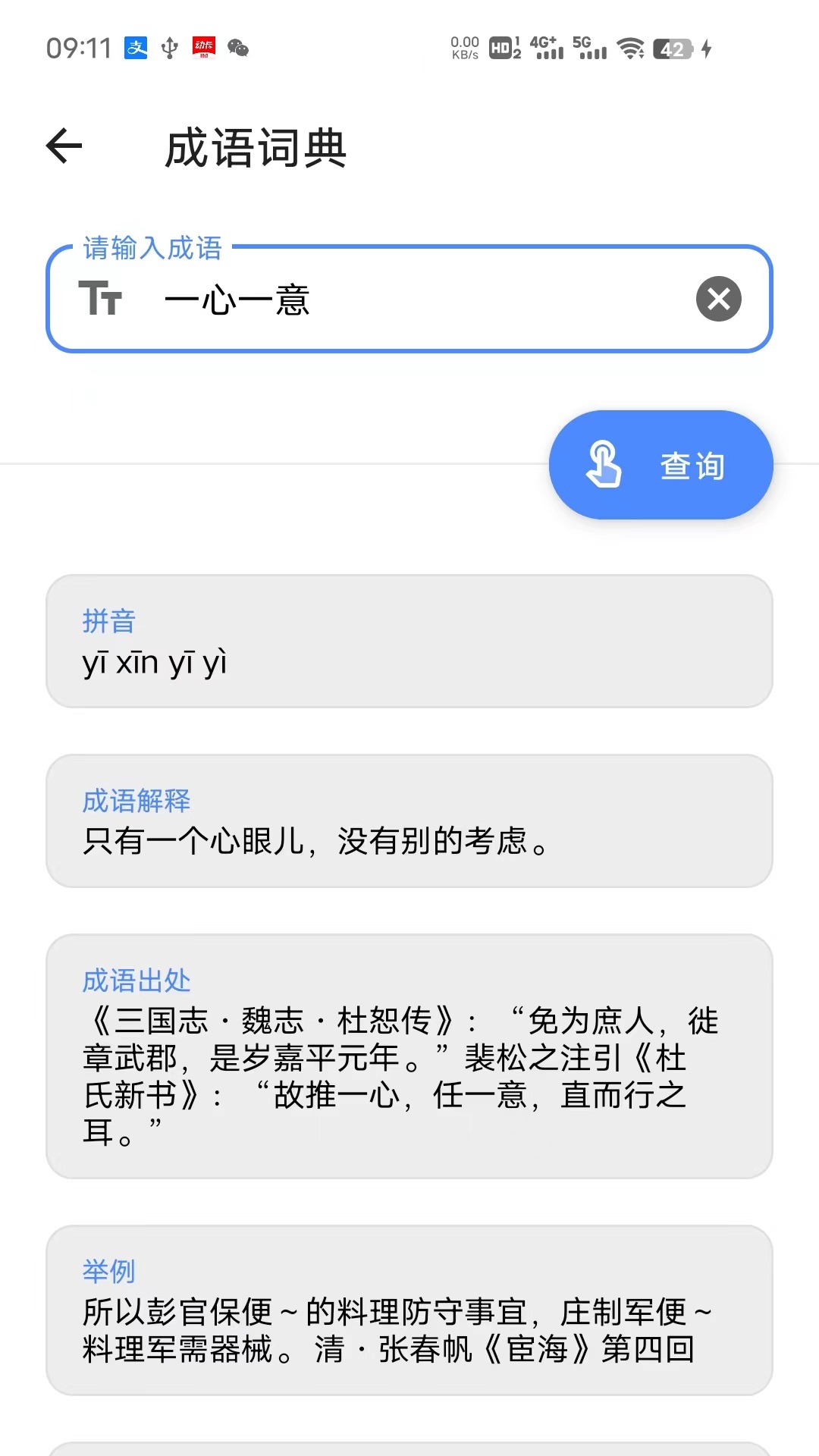Go back from the 成语词典 page

tap(64, 146)
